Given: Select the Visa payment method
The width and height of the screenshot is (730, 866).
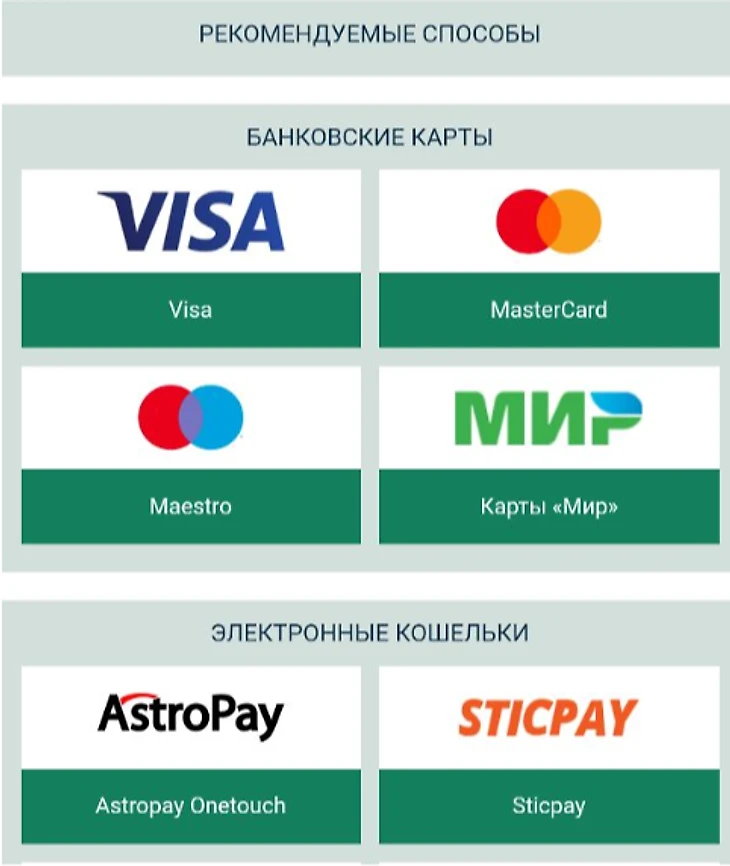Looking at the screenshot, I should point(191,258).
